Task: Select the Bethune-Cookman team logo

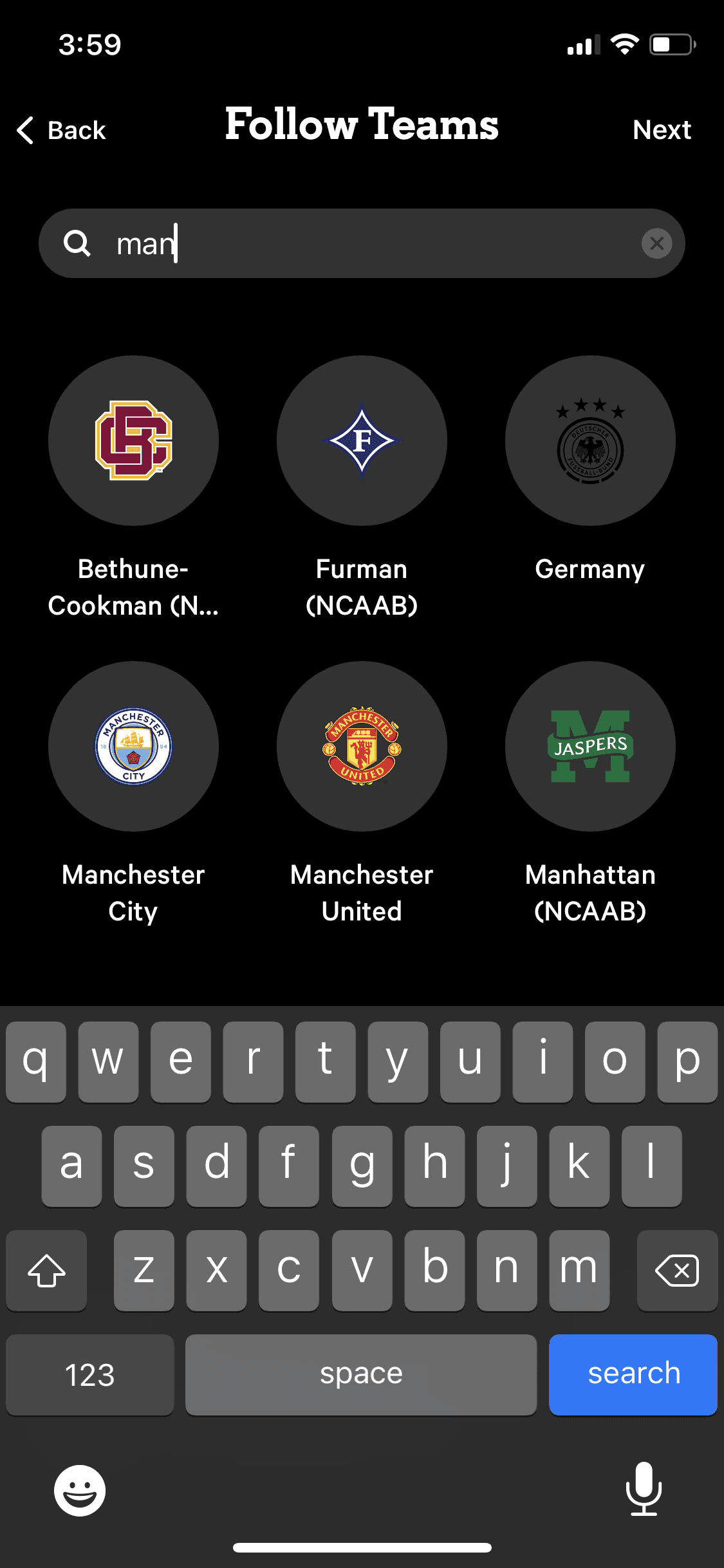Action: (x=133, y=440)
